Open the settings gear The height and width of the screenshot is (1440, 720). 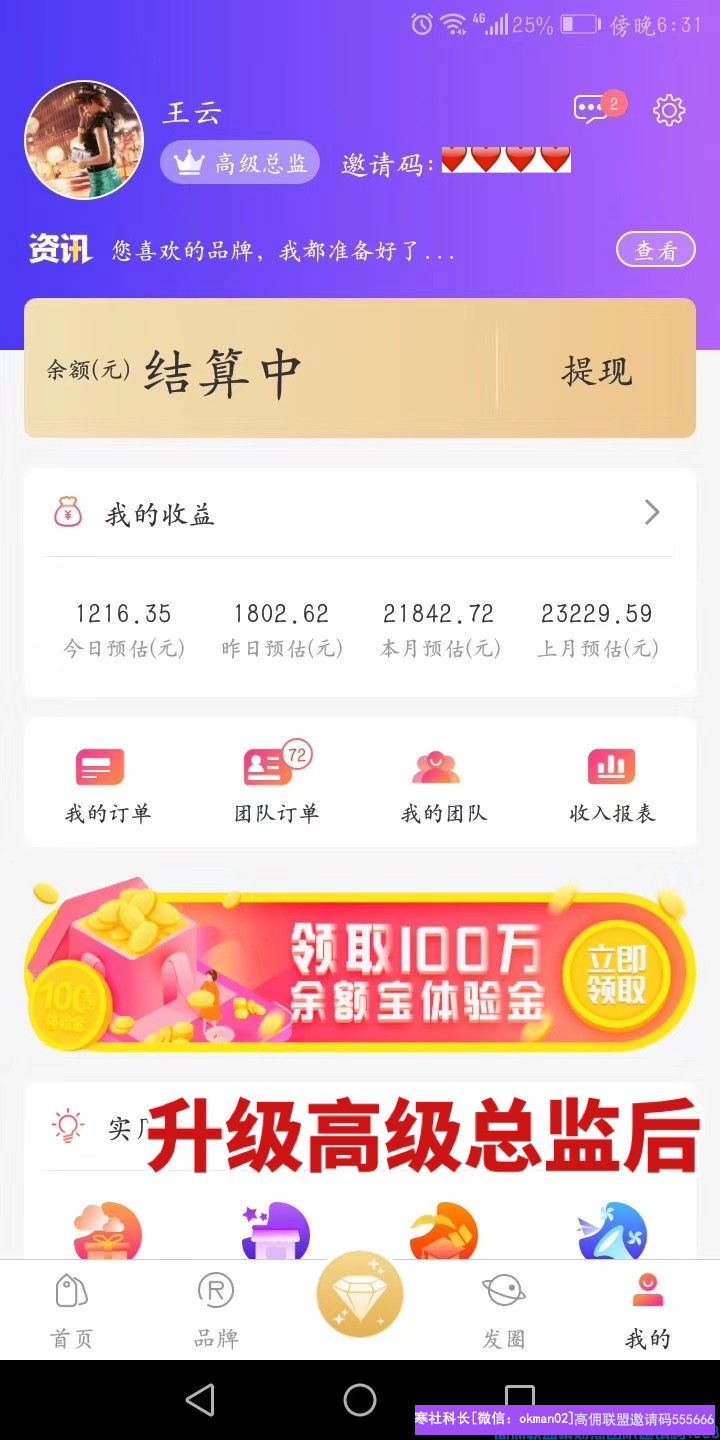pos(668,110)
